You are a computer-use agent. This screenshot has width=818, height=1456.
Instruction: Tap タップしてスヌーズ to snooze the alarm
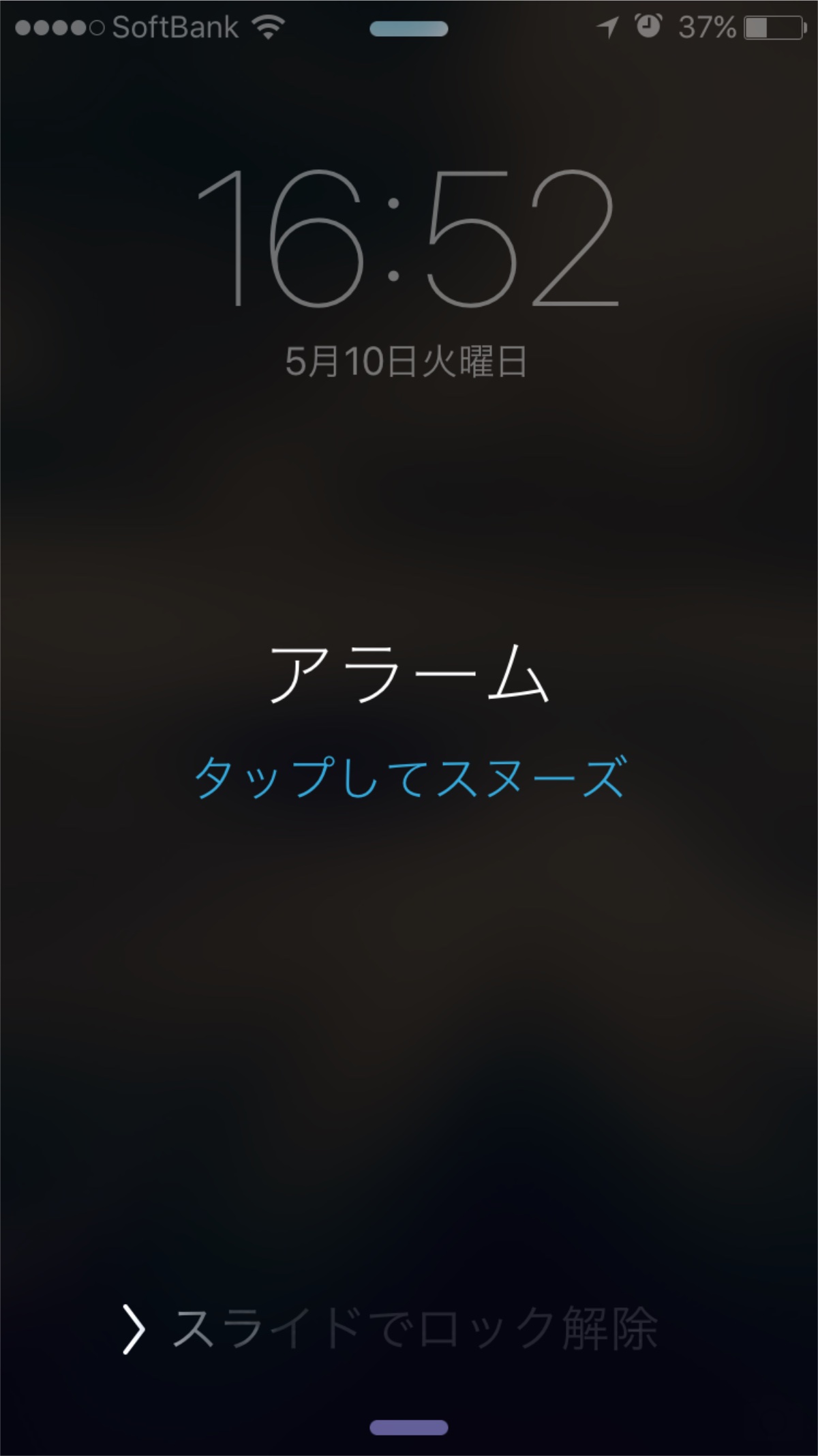(x=409, y=777)
